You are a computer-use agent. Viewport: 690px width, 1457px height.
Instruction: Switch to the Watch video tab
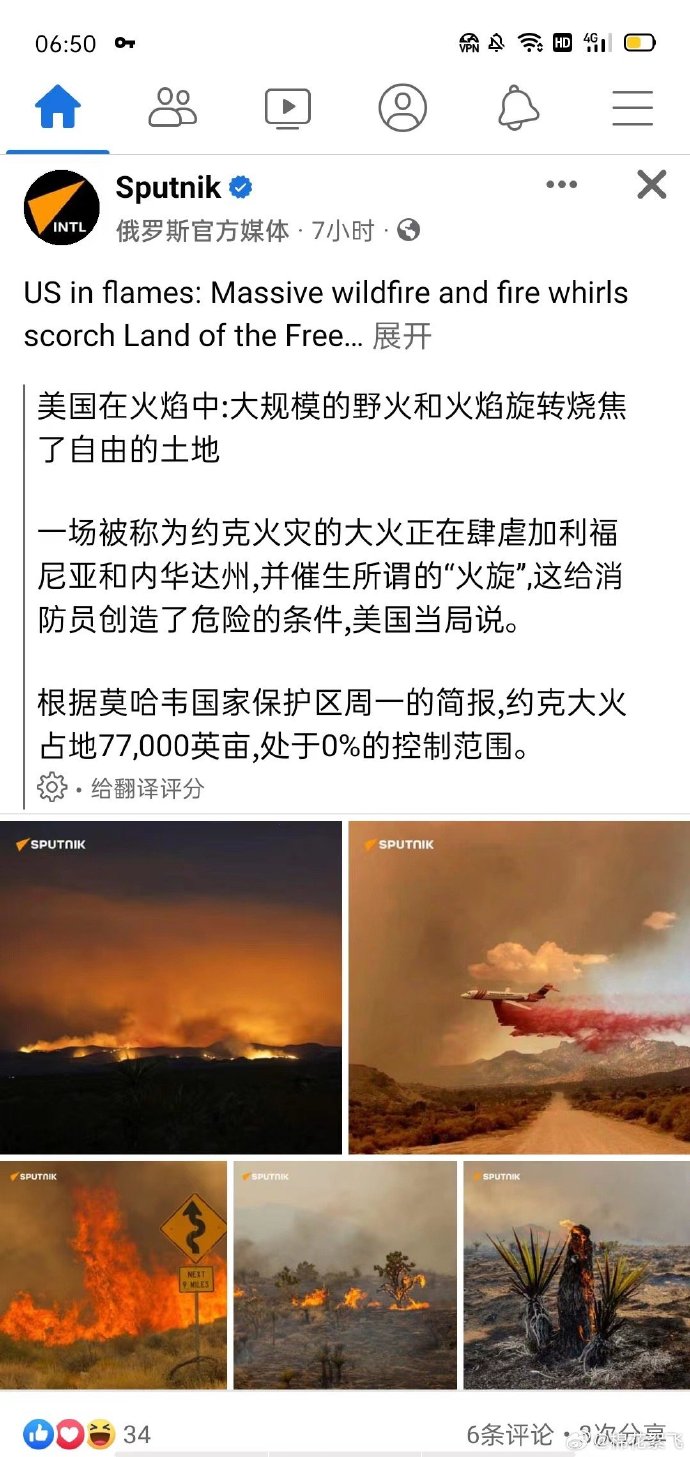tap(288, 108)
